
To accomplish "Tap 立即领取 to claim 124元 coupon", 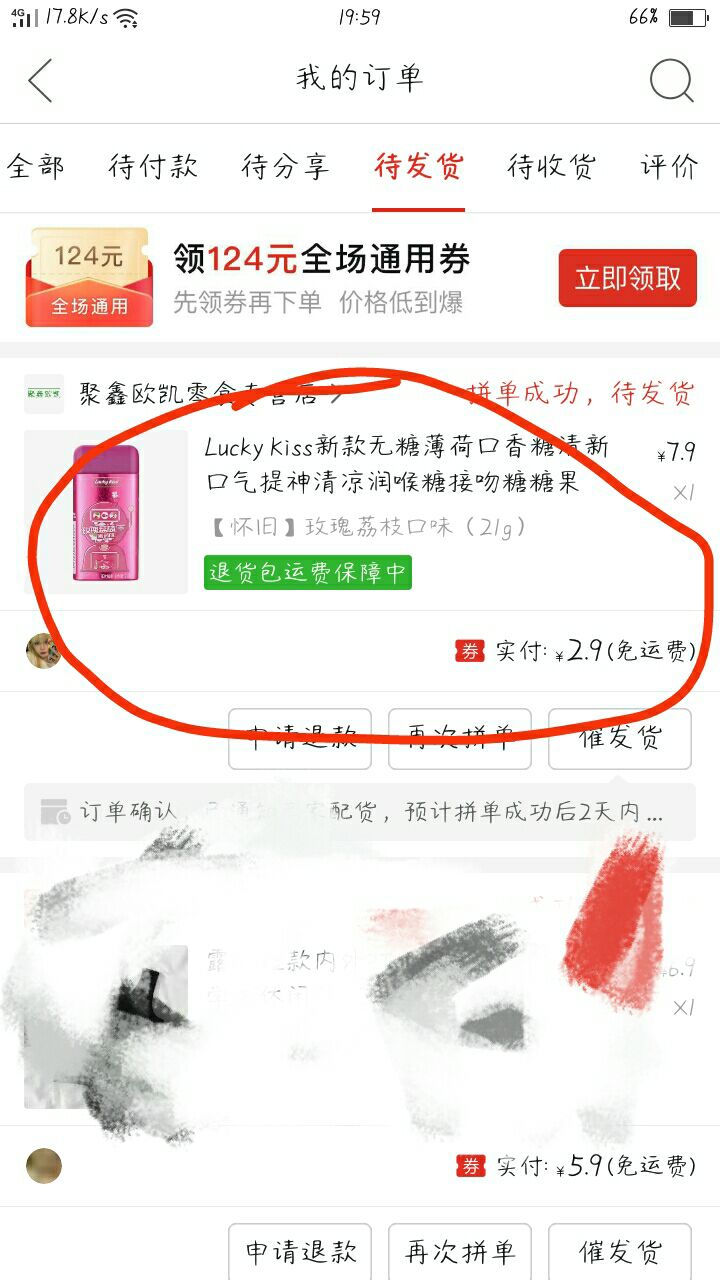I will 627,278.
